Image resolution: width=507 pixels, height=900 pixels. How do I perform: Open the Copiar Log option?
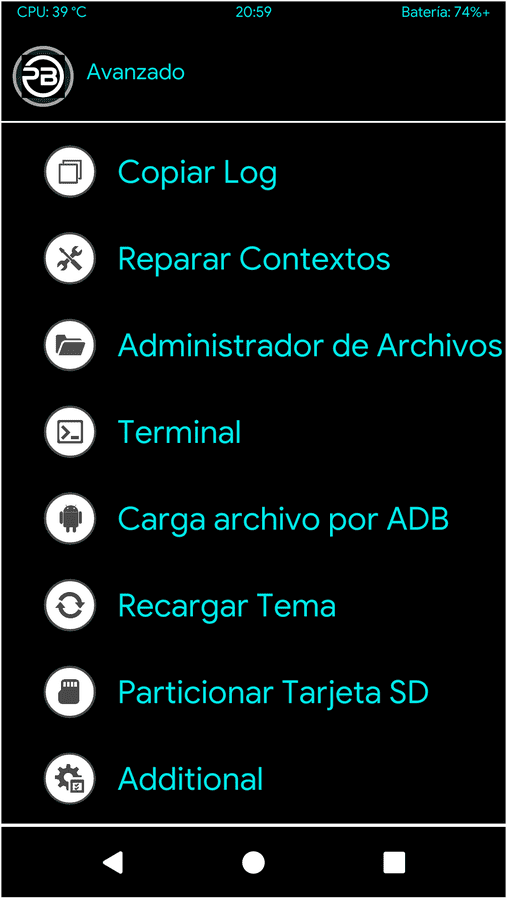pyautogui.click(x=253, y=172)
